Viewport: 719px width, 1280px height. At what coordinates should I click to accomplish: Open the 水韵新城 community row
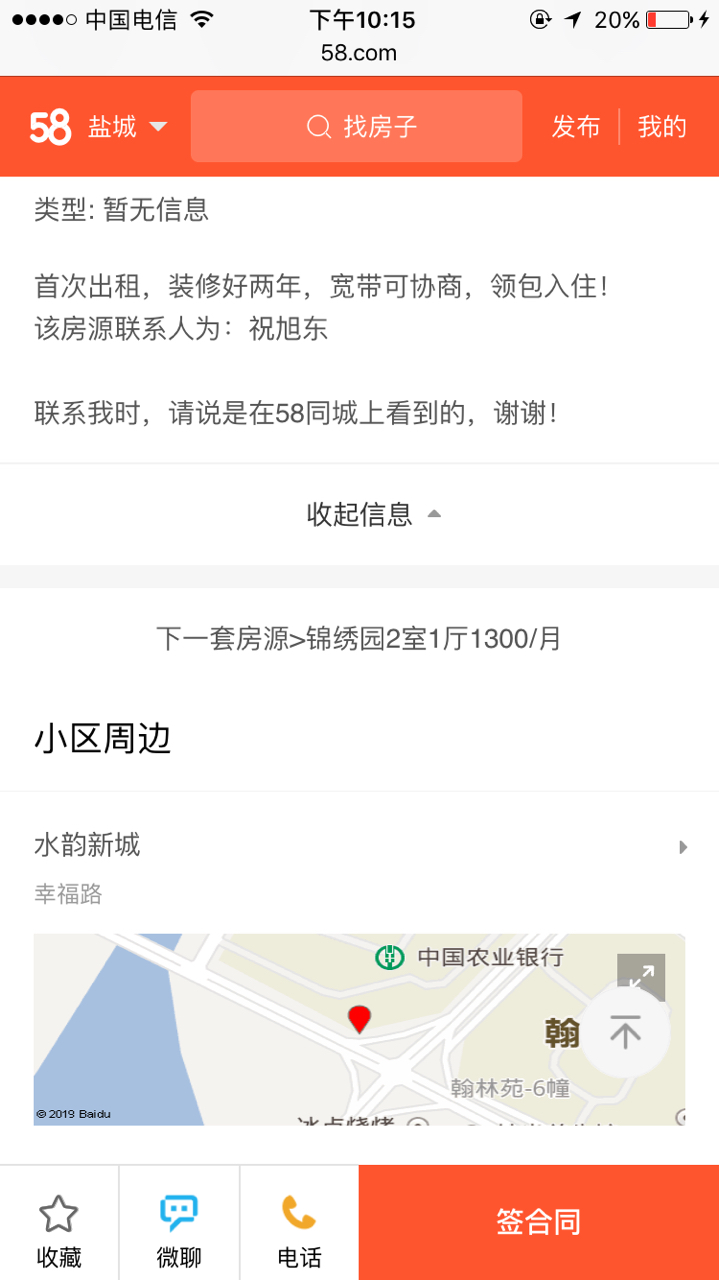[359, 866]
